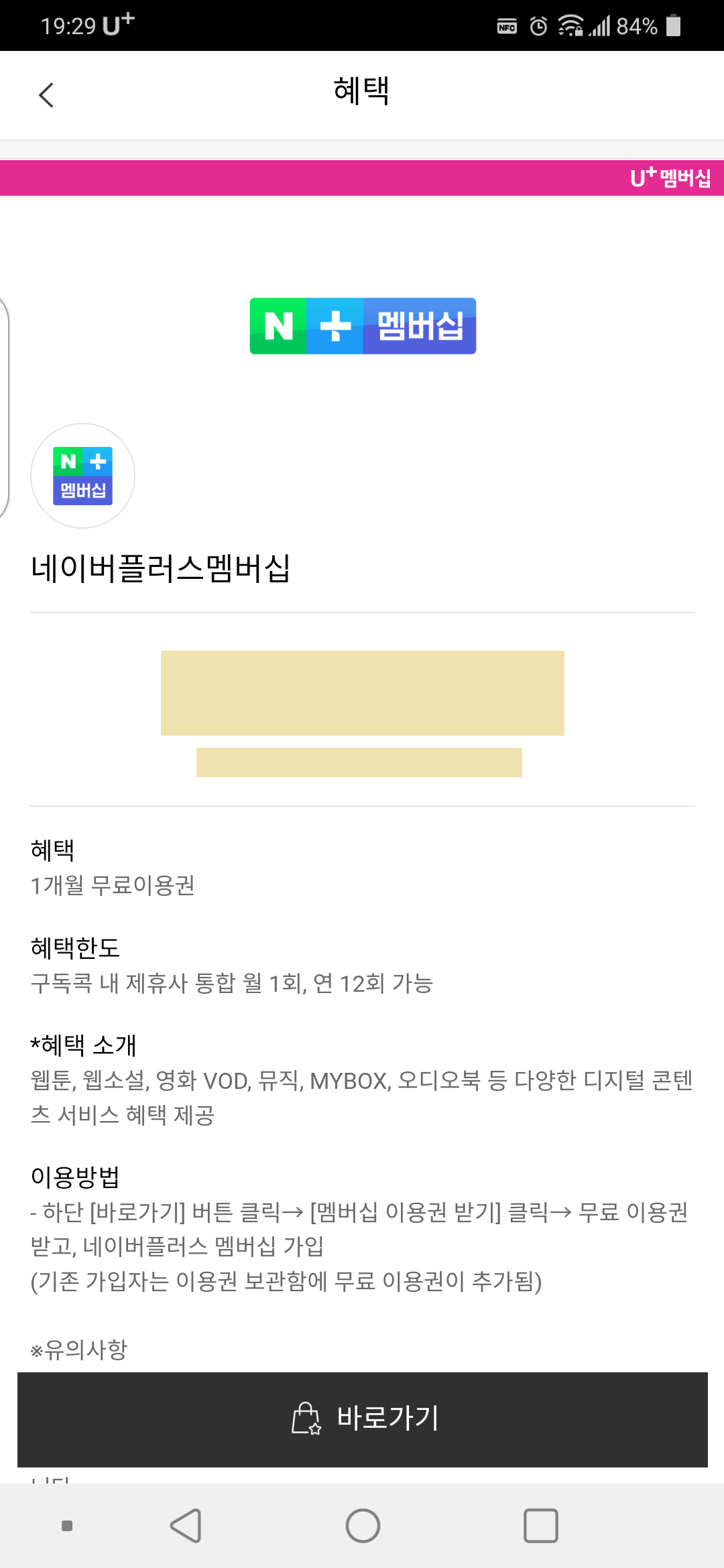
Task: Tap the second yellow highlighted text block
Action: [358, 763]
